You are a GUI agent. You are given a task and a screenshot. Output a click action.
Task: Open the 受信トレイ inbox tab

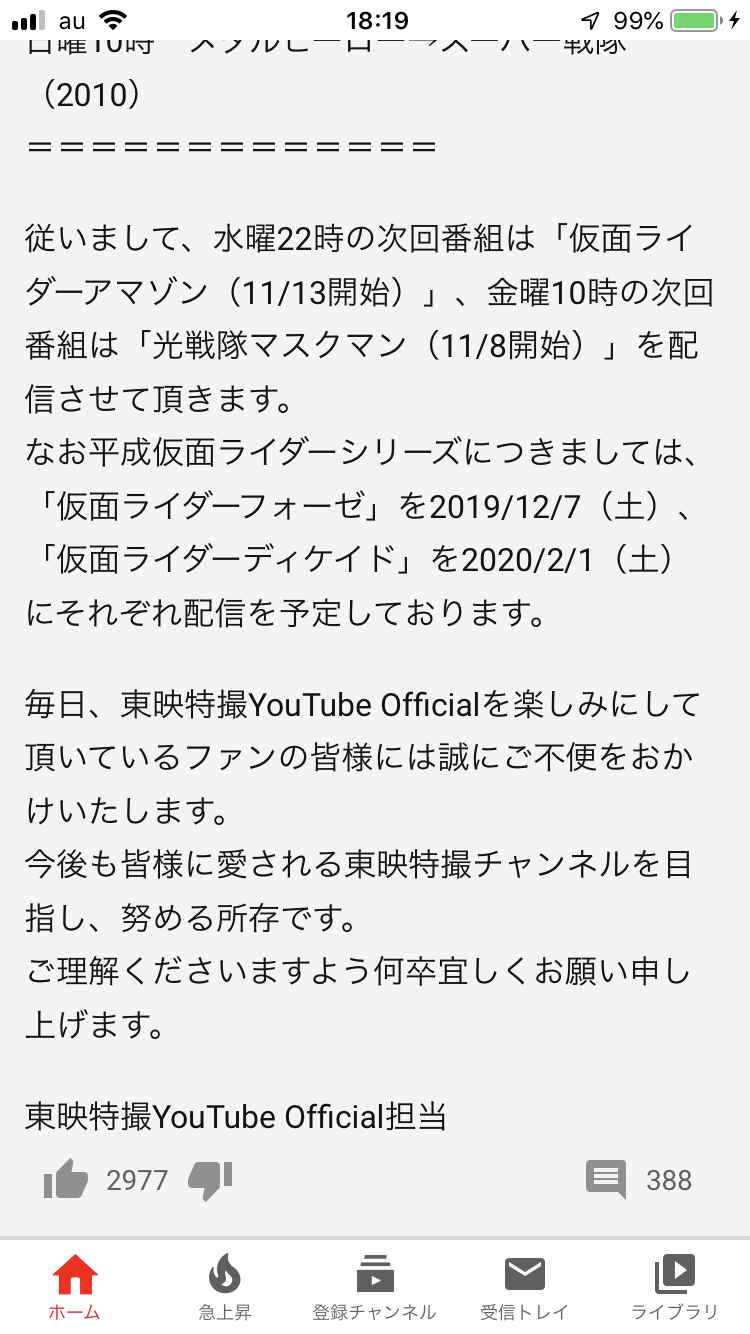click(524, 1286)
